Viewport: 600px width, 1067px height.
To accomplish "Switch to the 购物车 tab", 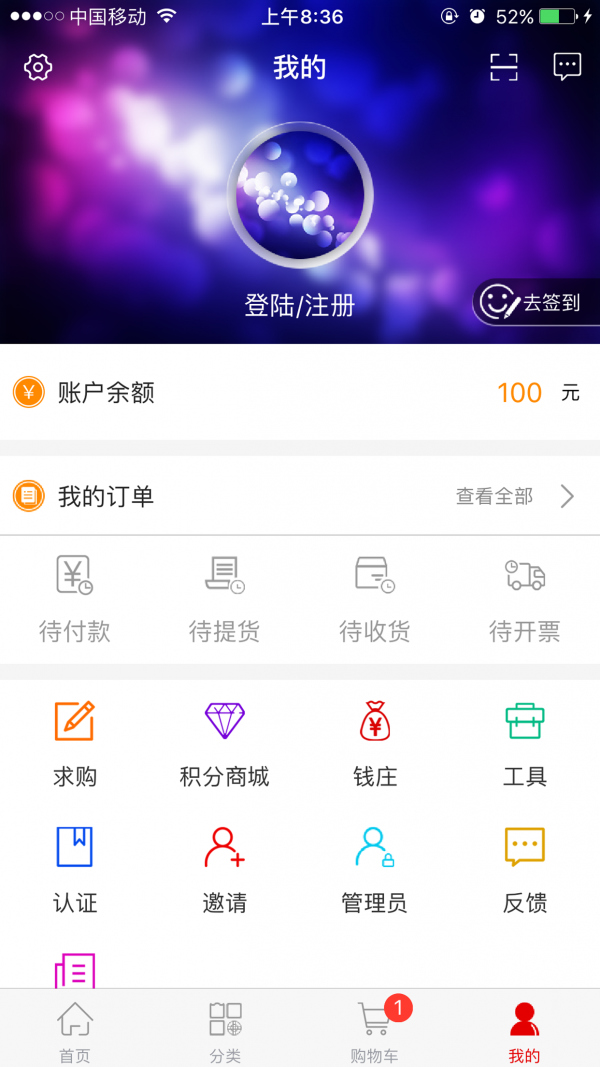I will pos(375,1030).
